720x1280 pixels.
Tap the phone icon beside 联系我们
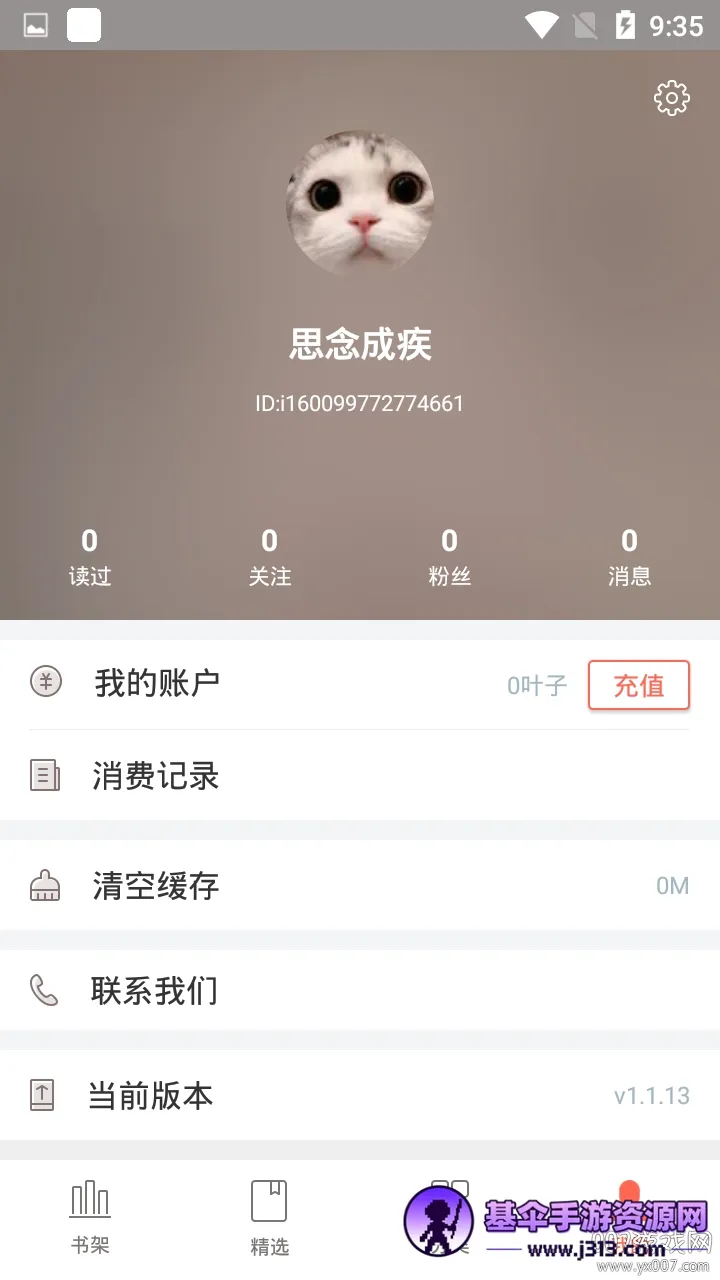click(x=44, y=991)
